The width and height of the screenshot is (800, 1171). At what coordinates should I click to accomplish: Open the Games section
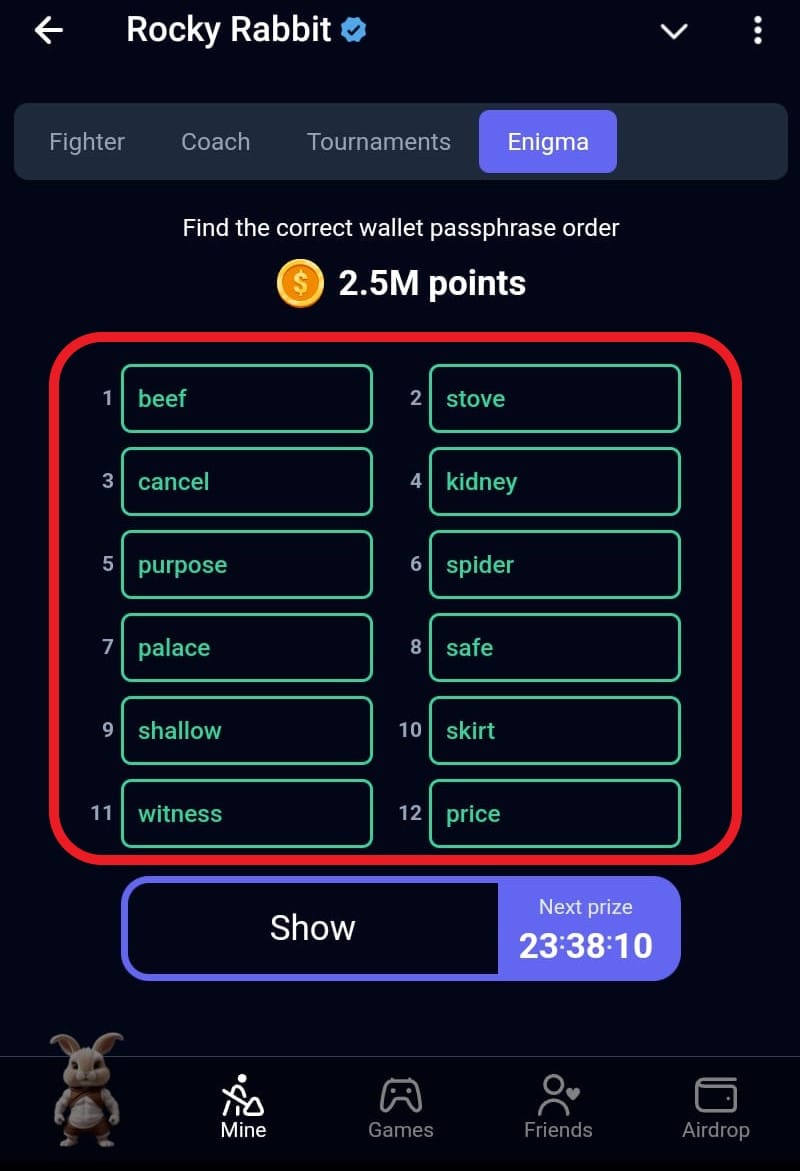[x=400, y=1108]
